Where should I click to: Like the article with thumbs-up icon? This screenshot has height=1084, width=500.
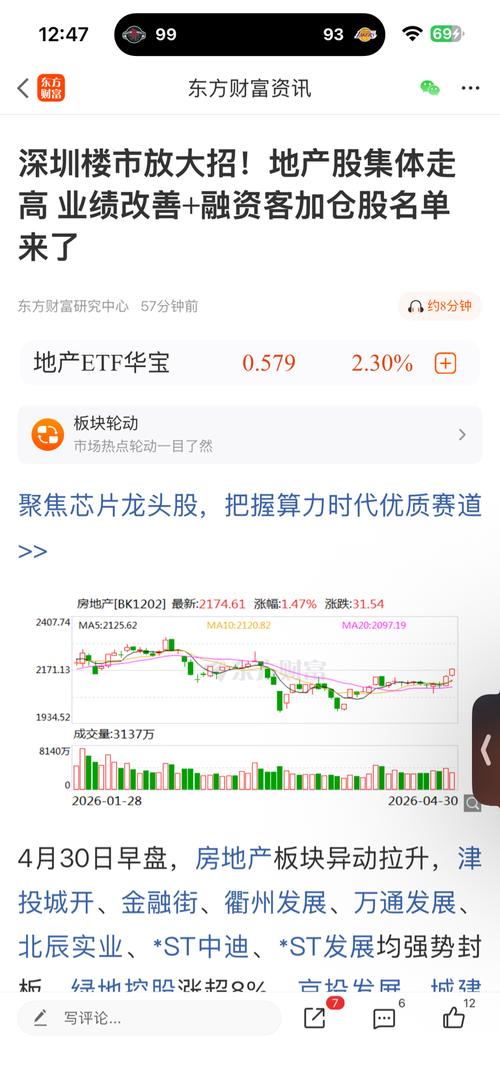click(454, 1018)
